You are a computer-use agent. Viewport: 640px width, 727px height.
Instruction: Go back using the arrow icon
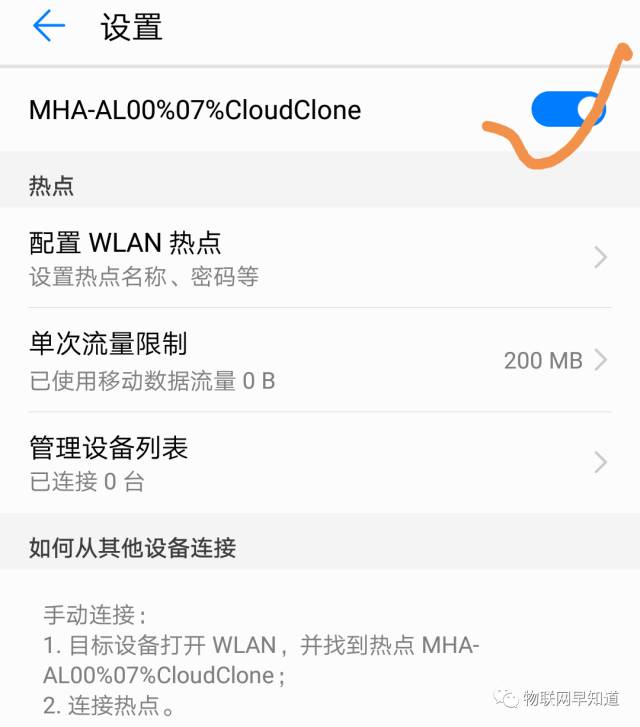(x=48, y=27)
